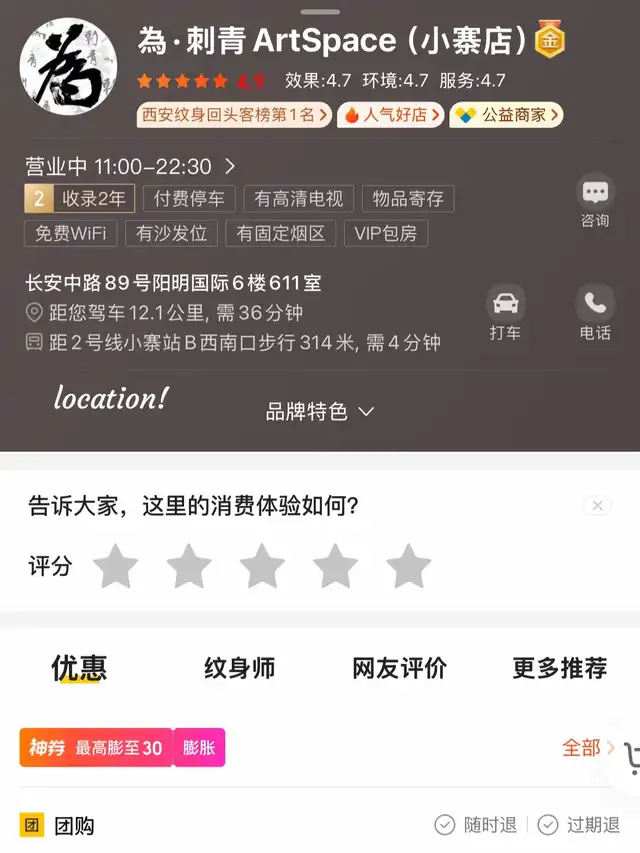The height and width of the screenshot is (853, 640).
Task: Select the 优惠 tab
Action: (x=79, y=668)
